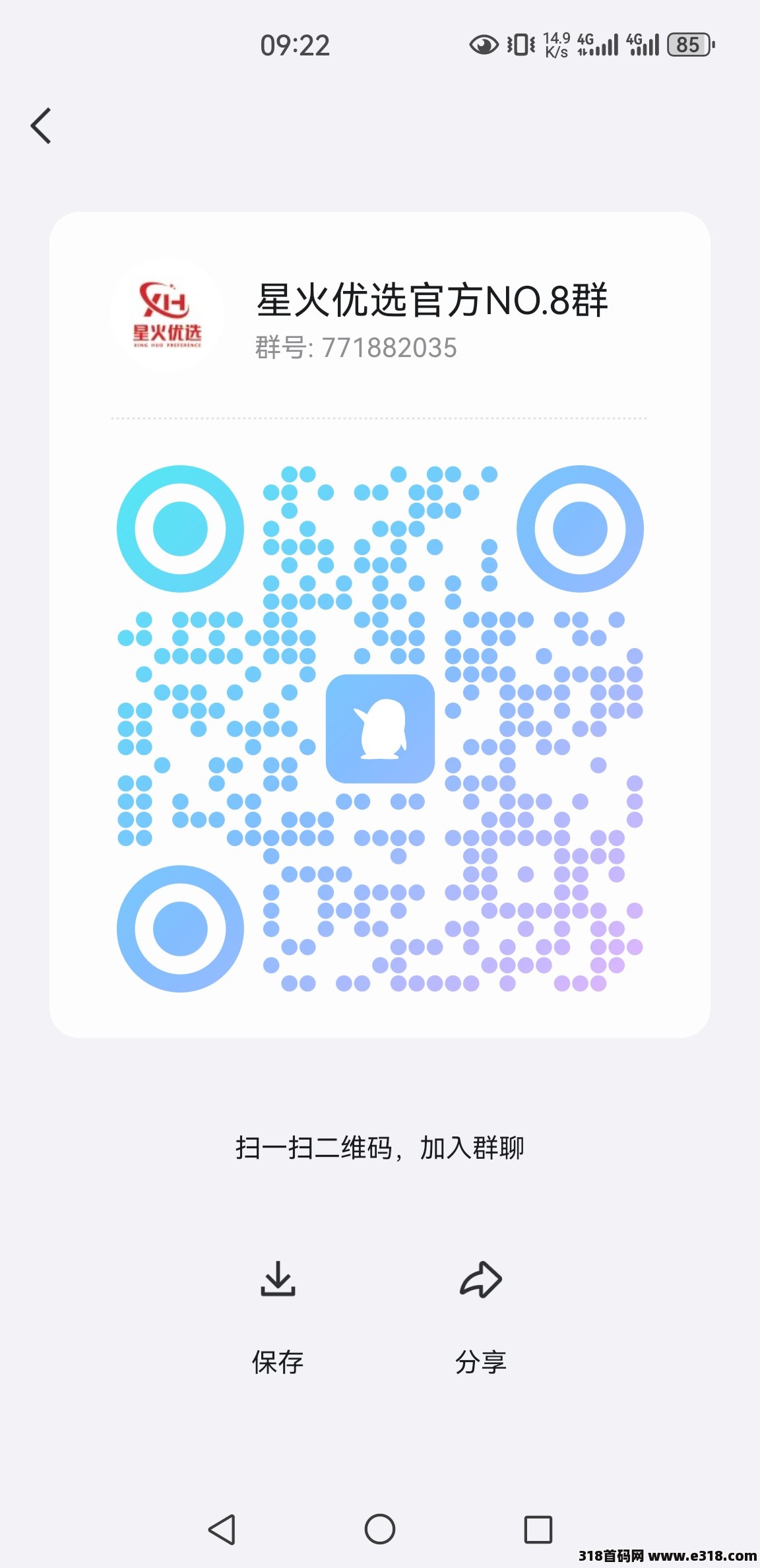Open the recent apps view
This screenshot has height=1568, width=760.
(538, 1528)
